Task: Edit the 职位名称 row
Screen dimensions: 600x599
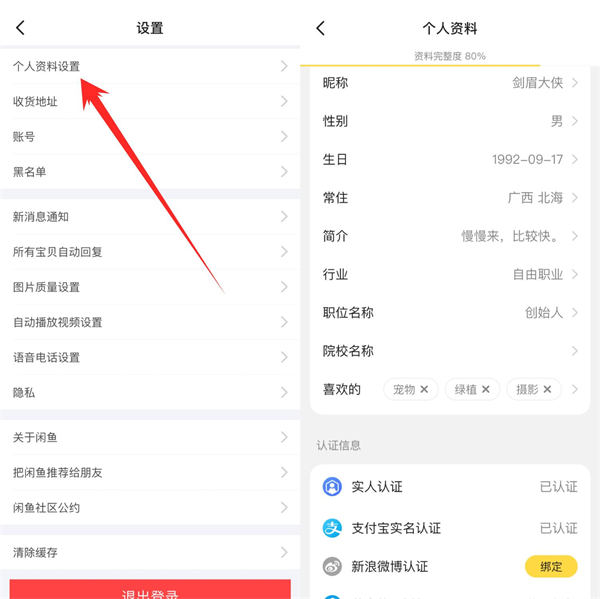Action: (x=450, y=312)
